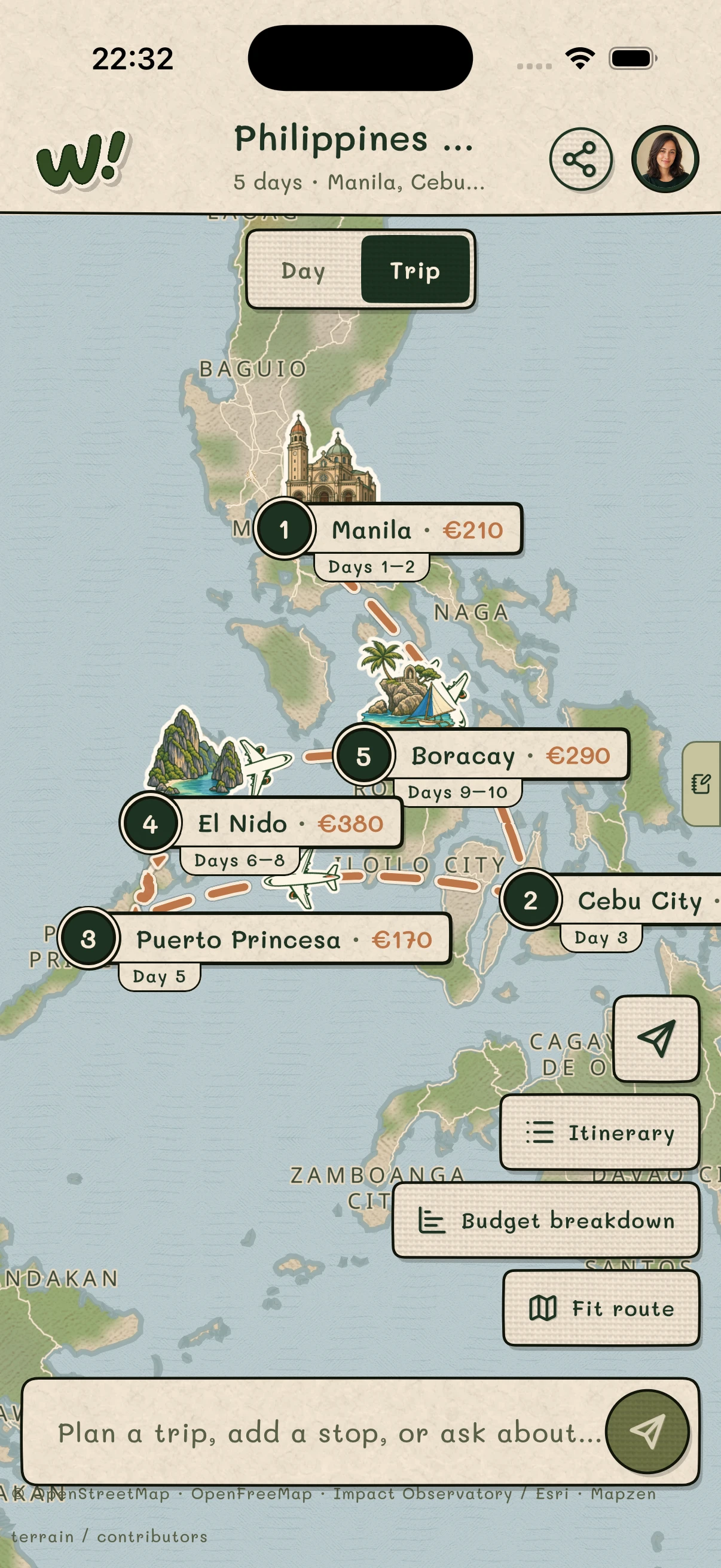Open the Boracay stop marker

(x=481, y=755)
